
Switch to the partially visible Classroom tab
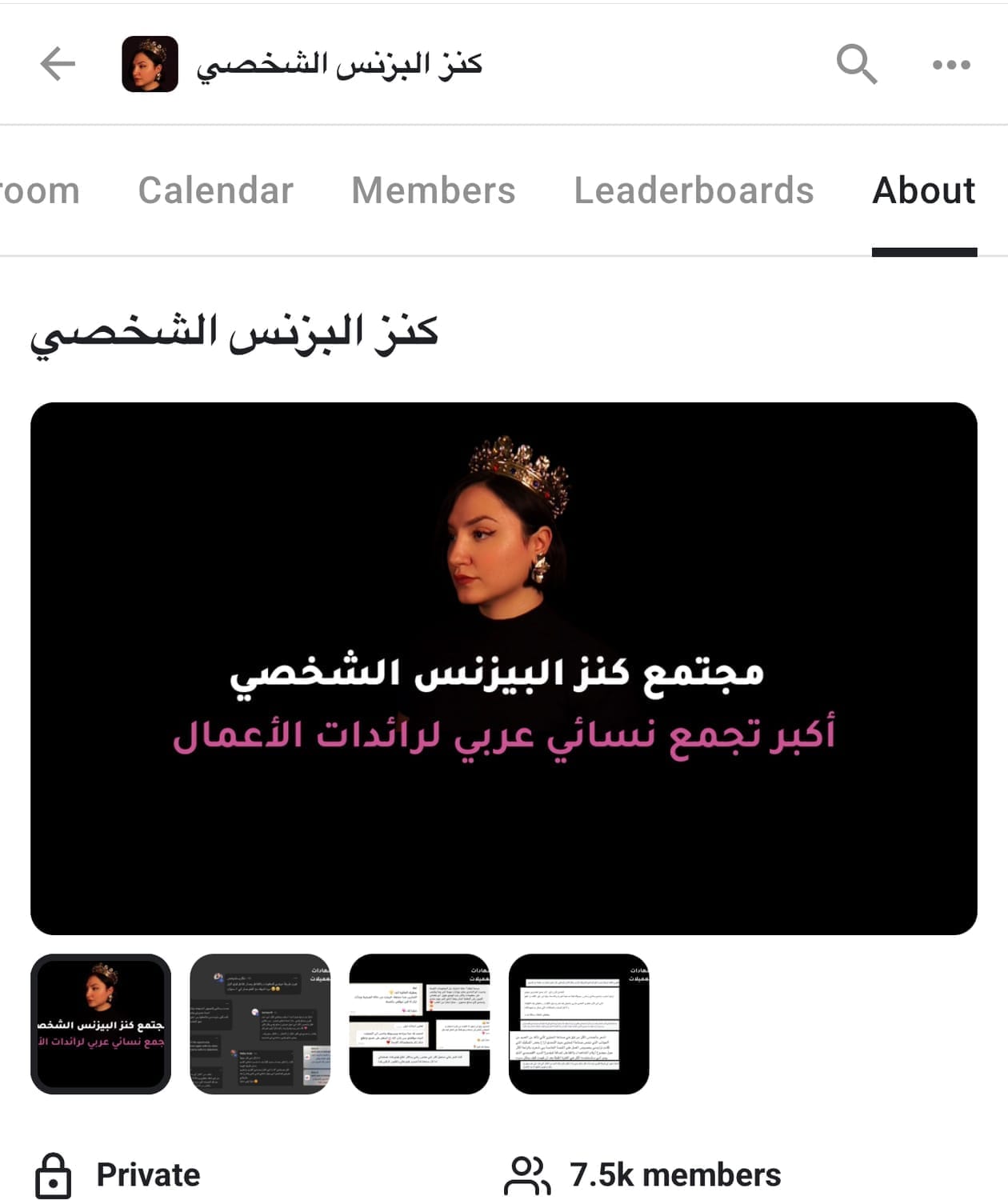[x=38, y=190]
